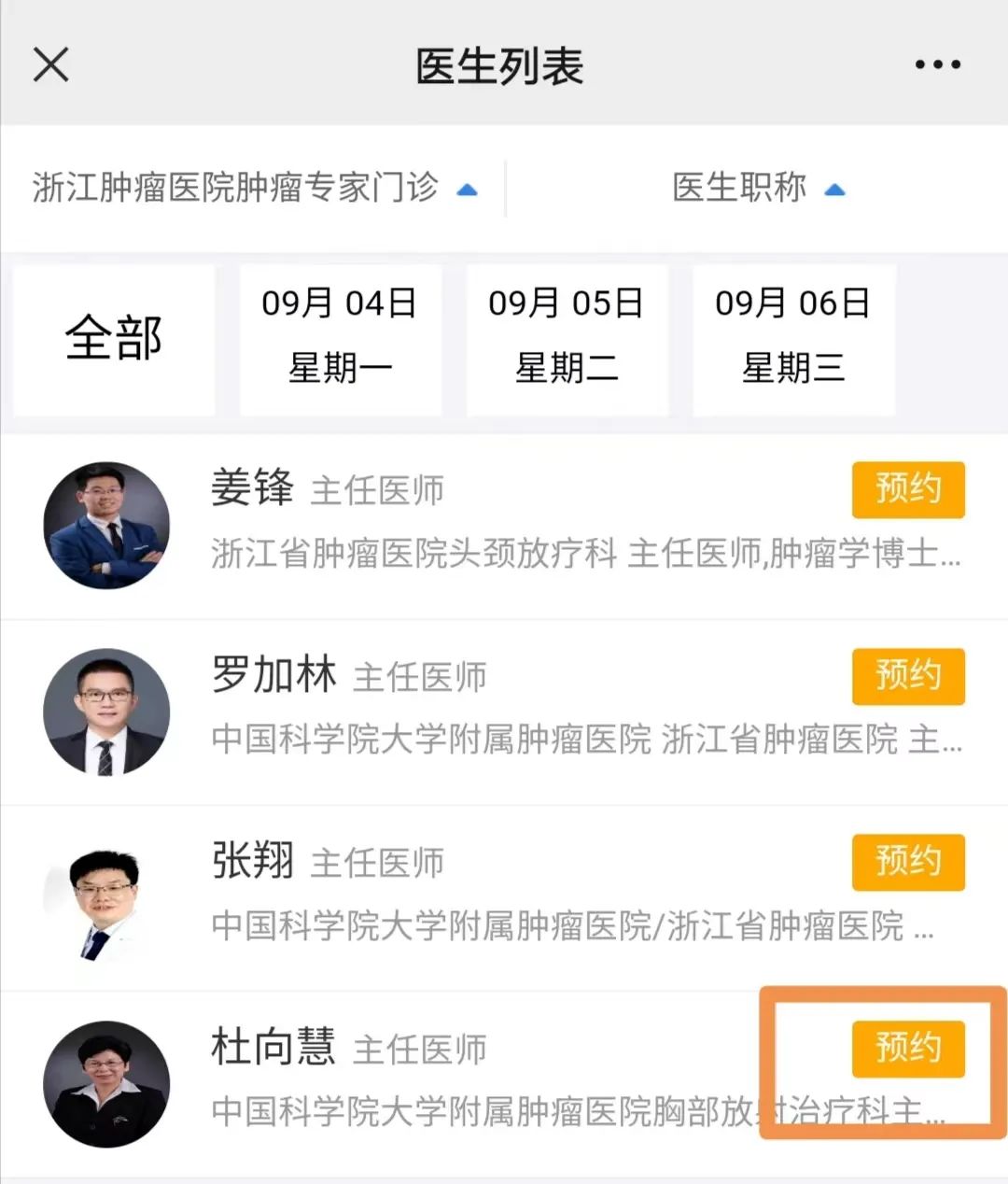This screenshot has height=1184, width=1008.
Task: Switch to 09月05日 星期二
Action: (567, 339)
